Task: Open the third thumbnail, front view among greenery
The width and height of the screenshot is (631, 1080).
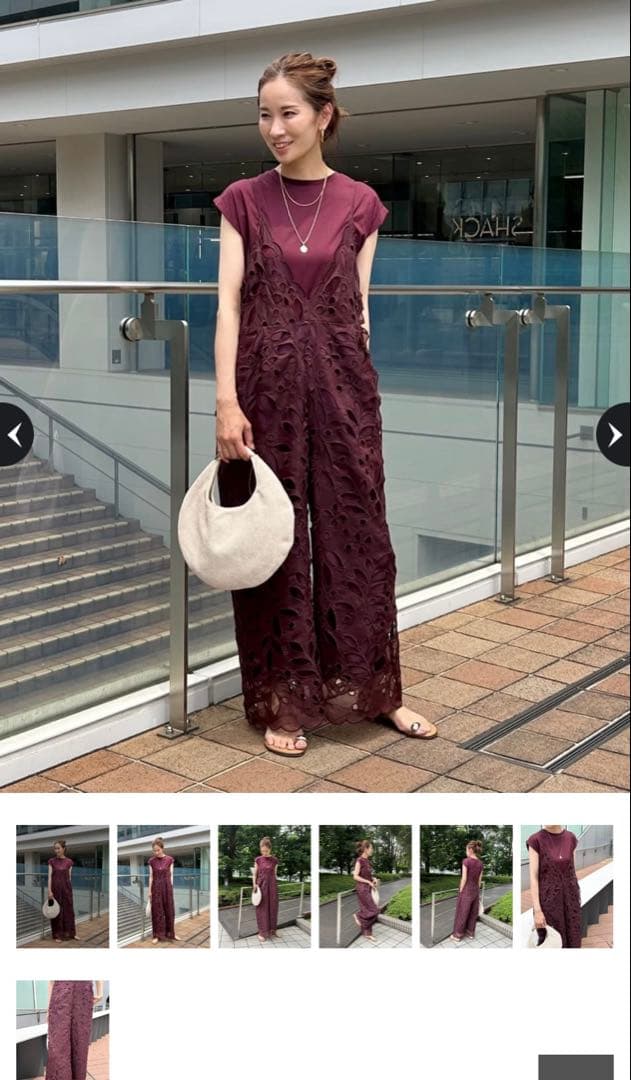Action: point(264,886)
